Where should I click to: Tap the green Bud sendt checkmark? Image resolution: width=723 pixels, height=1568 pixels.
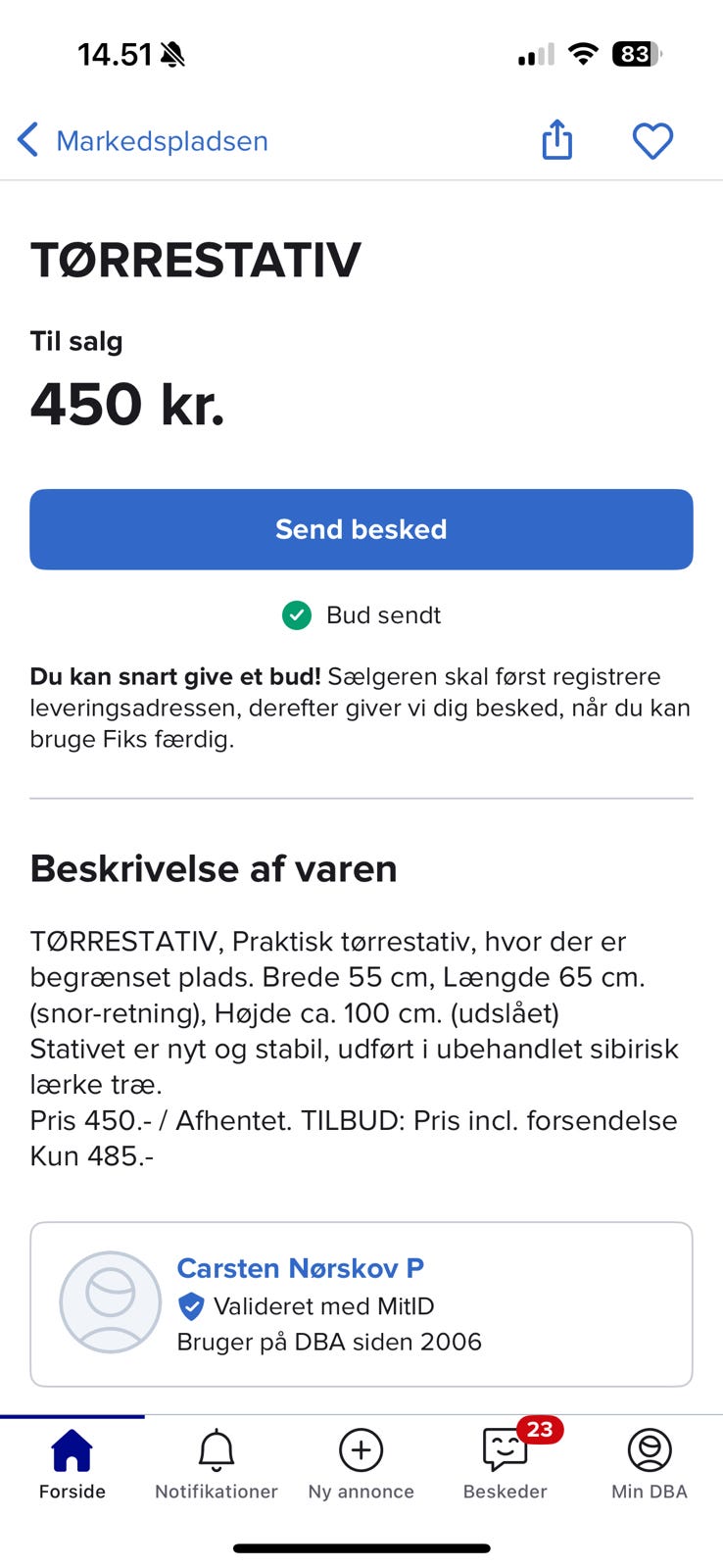[296, 614]
